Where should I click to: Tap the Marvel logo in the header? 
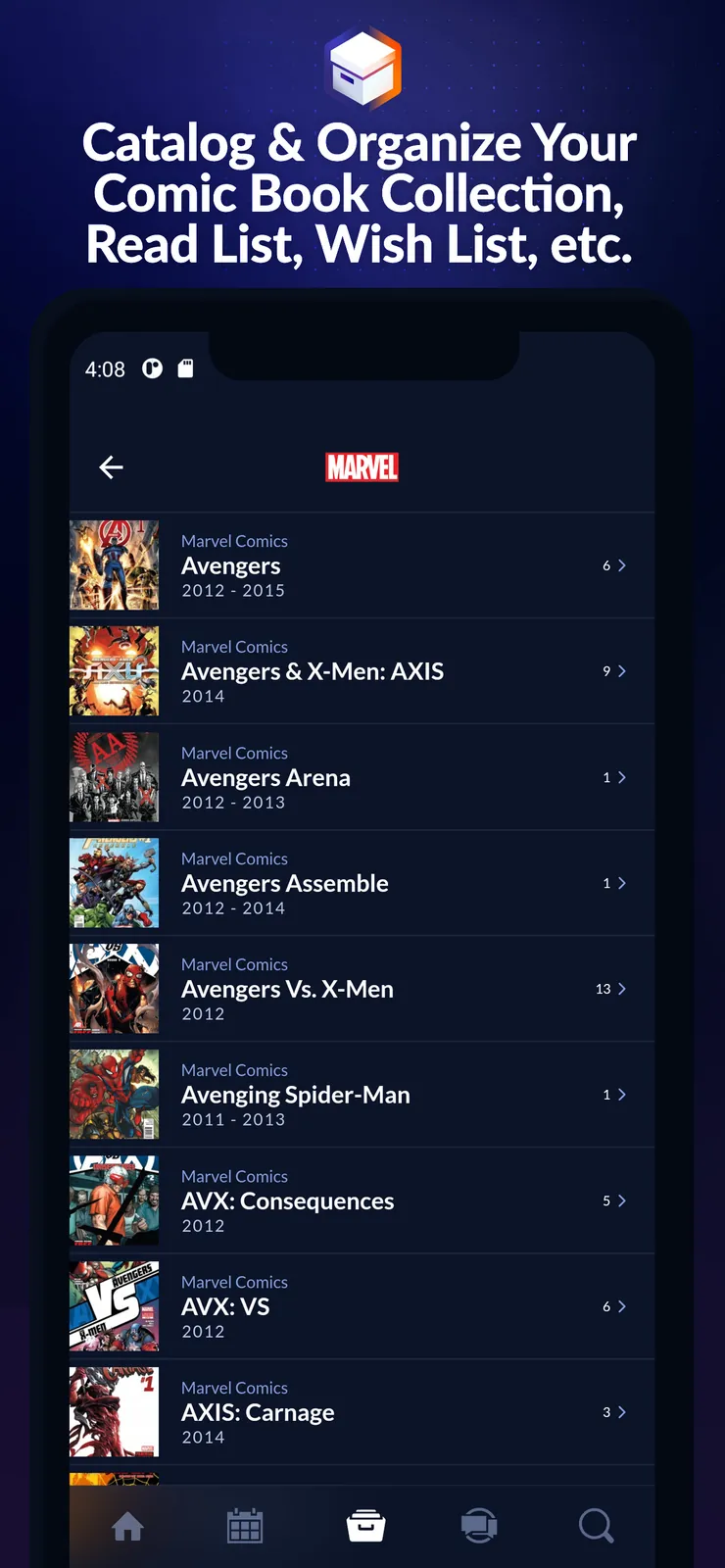coord(362,467)
